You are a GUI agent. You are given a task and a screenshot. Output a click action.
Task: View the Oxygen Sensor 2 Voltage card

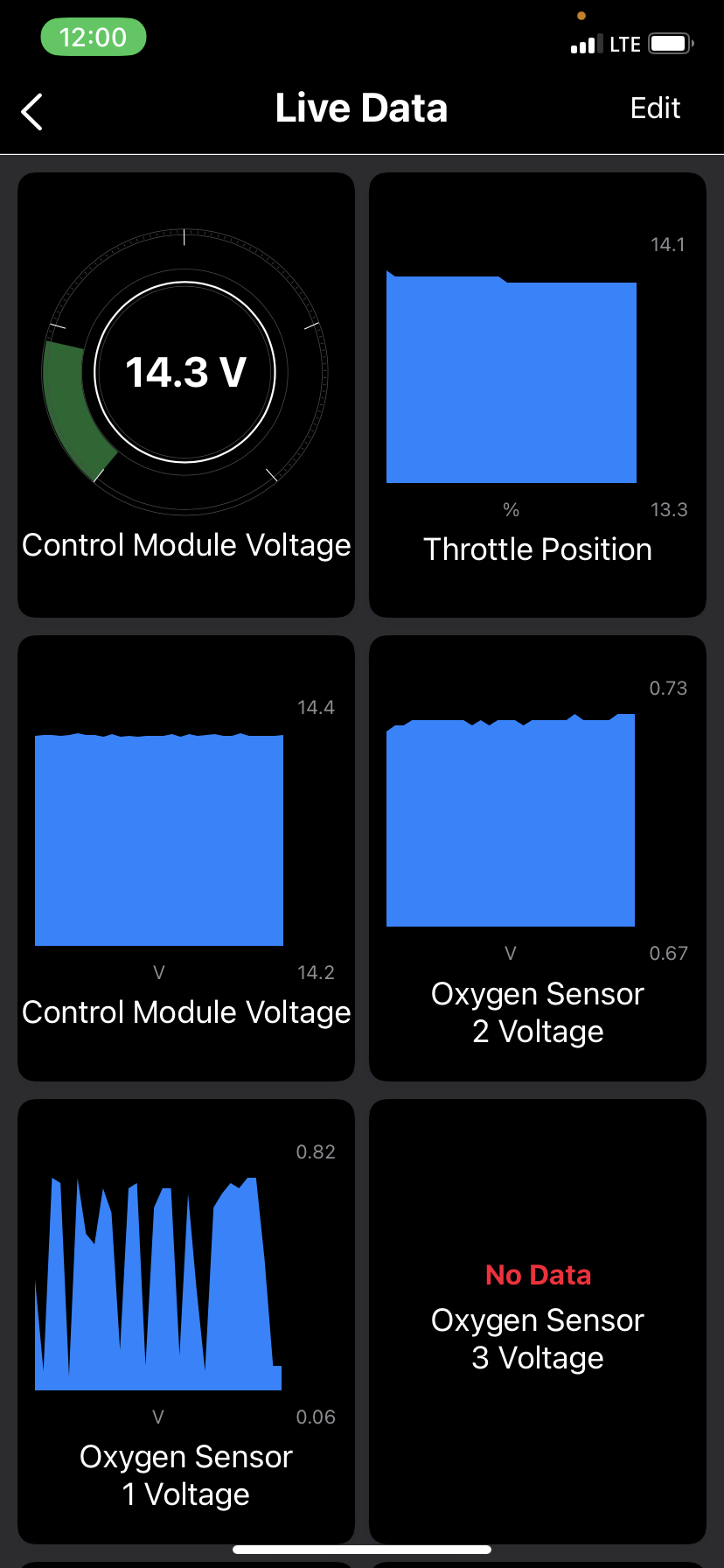point(537,857)
